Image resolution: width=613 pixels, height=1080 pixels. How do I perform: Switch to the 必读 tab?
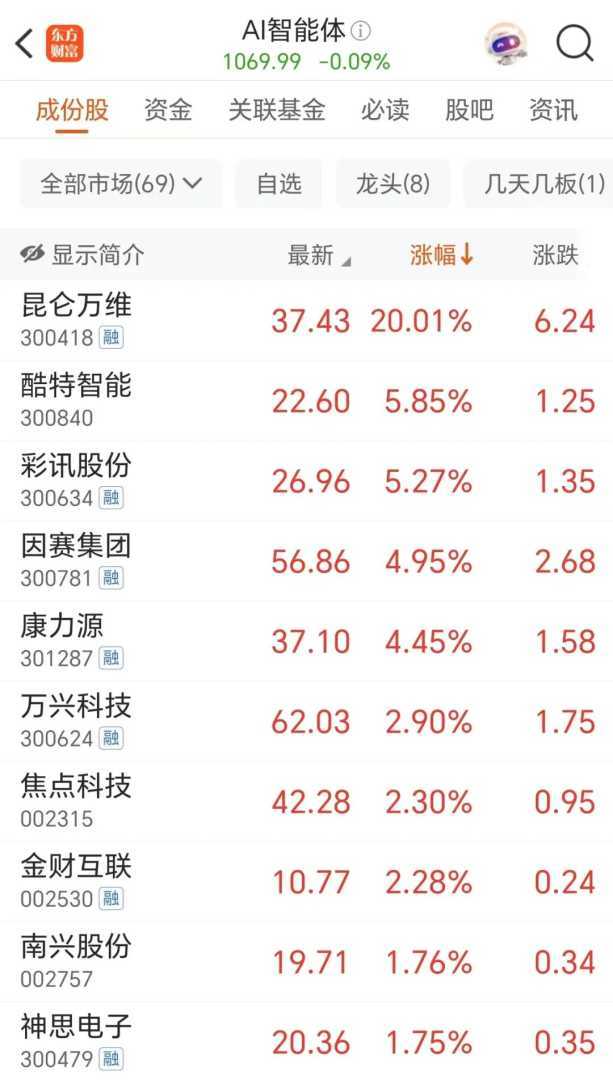(x=385, y=110)
